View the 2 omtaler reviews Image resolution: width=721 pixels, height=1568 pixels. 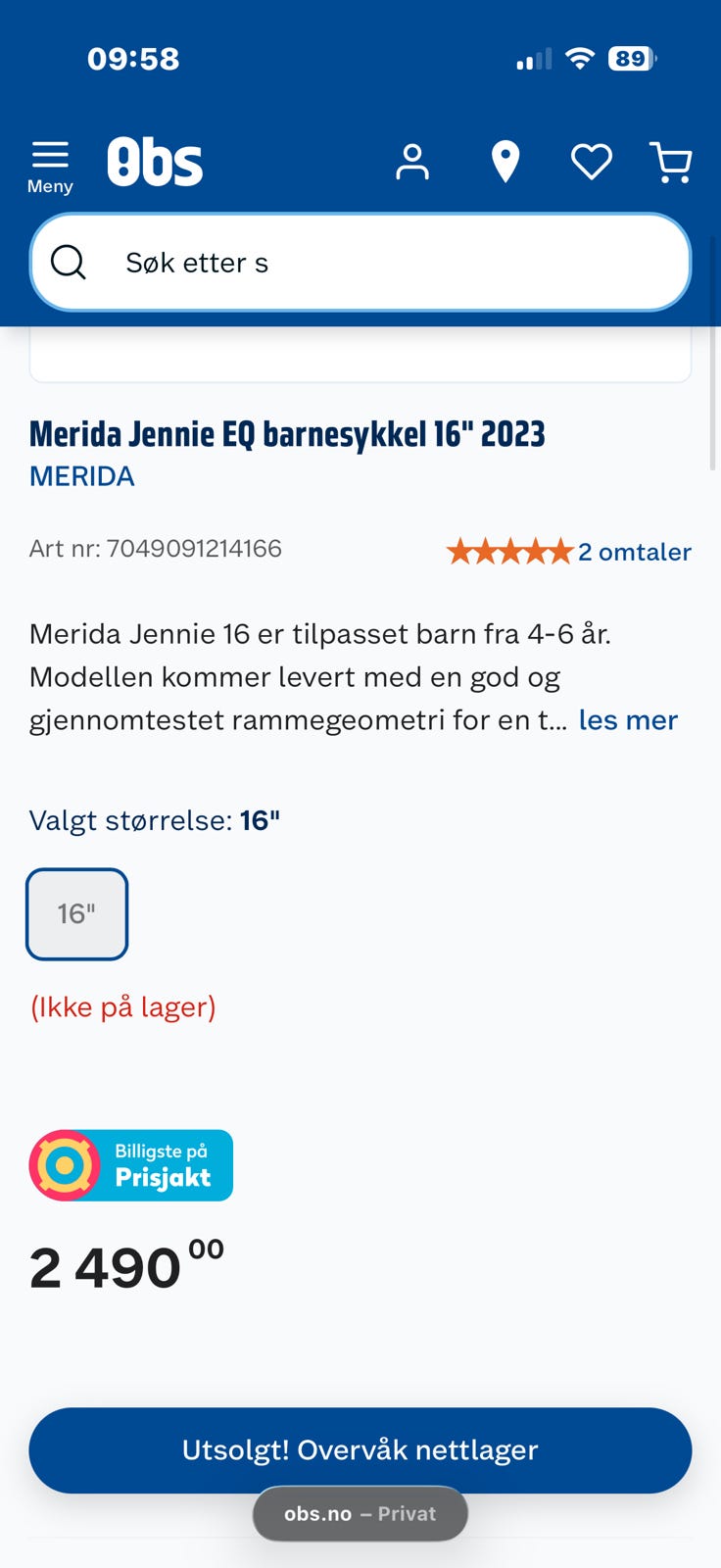[x=634, y=551]
